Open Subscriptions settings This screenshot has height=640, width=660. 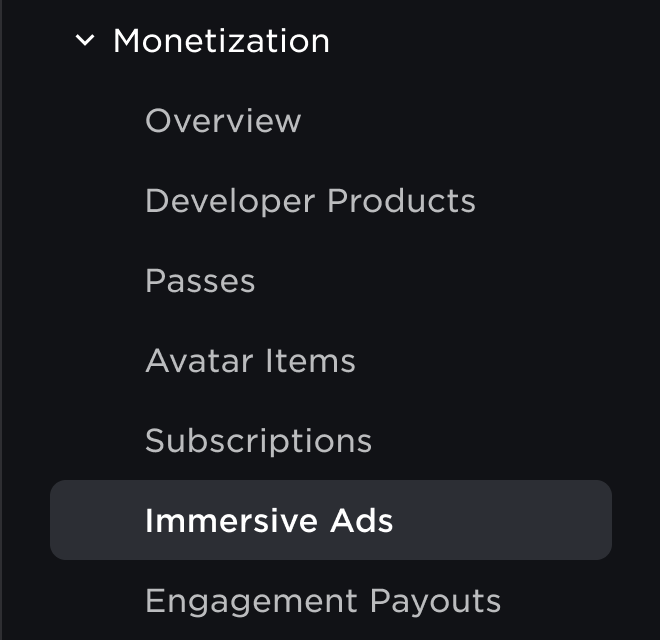pos(258,441)
